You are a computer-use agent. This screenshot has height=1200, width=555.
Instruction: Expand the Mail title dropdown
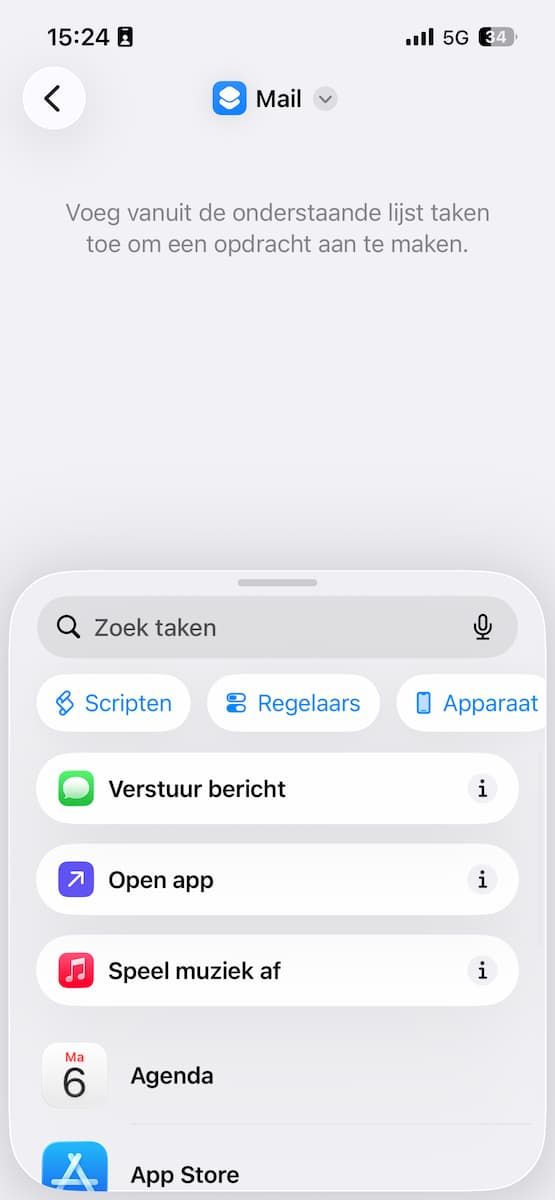point(325,99)
